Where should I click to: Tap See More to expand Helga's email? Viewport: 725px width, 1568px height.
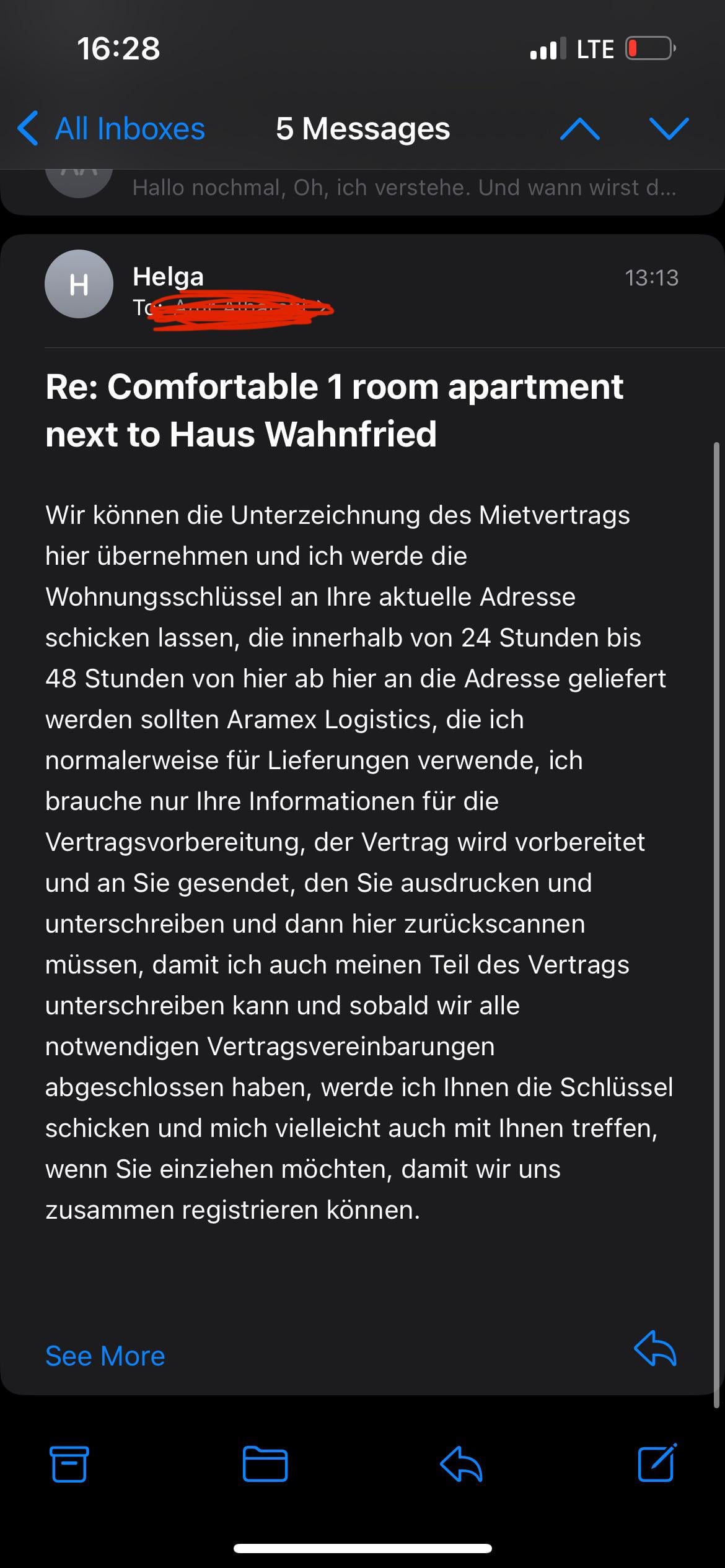(x=105, y=1356)
